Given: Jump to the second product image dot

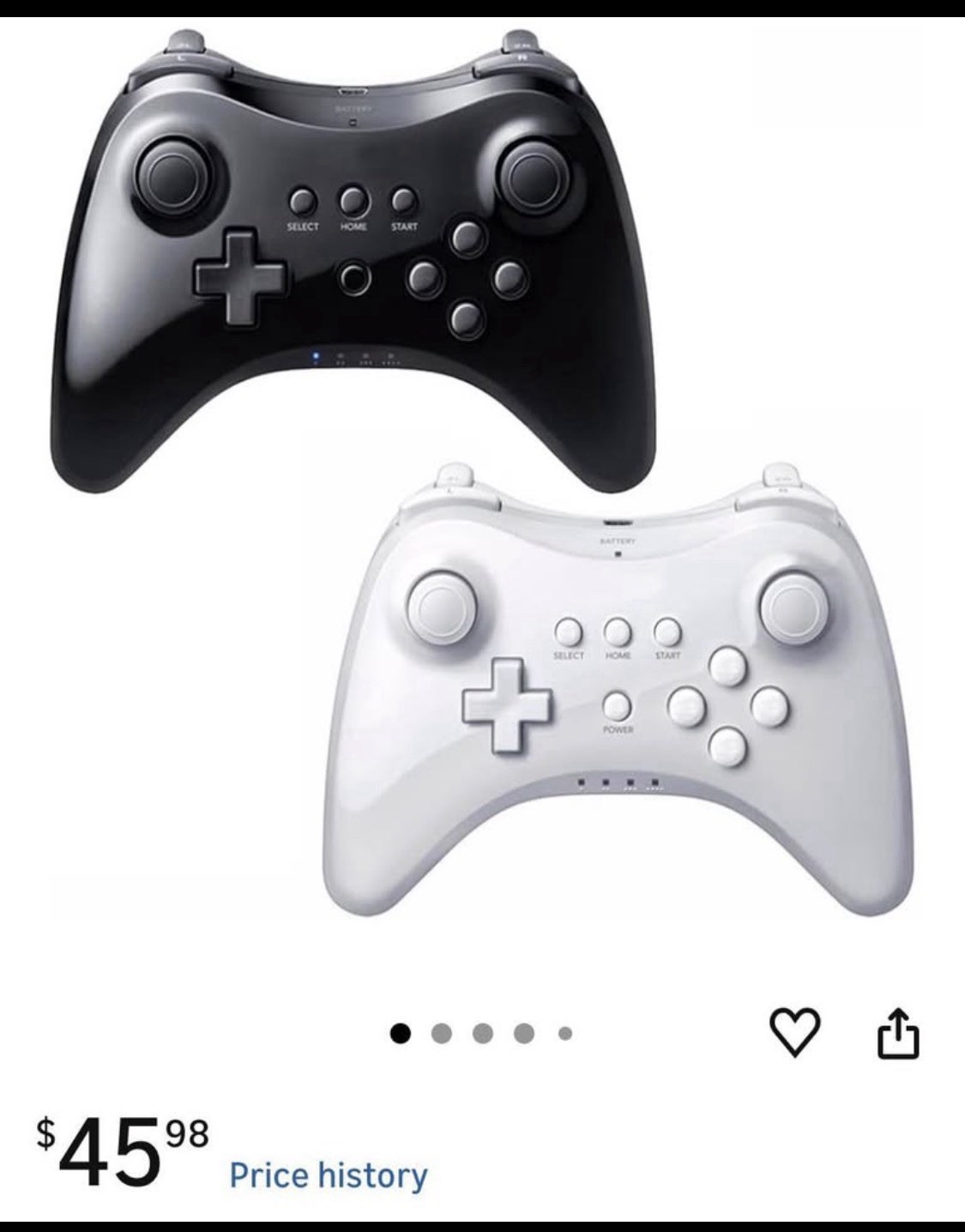Looking at the screenshot, I should point(441,1031).
